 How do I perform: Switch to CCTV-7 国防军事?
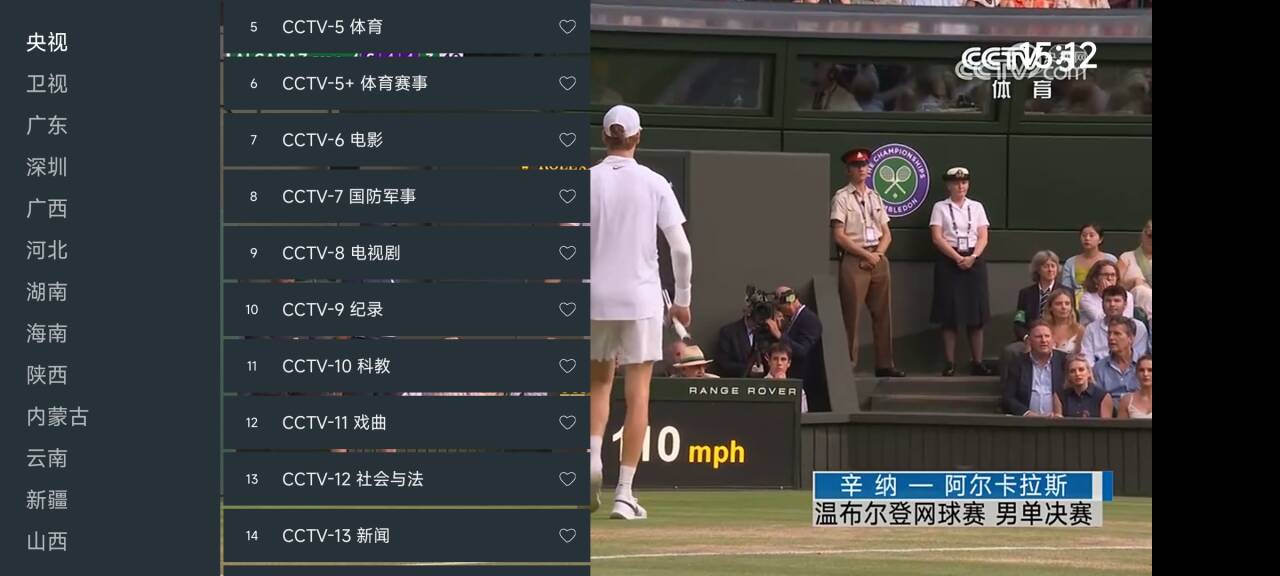[348, 197]
